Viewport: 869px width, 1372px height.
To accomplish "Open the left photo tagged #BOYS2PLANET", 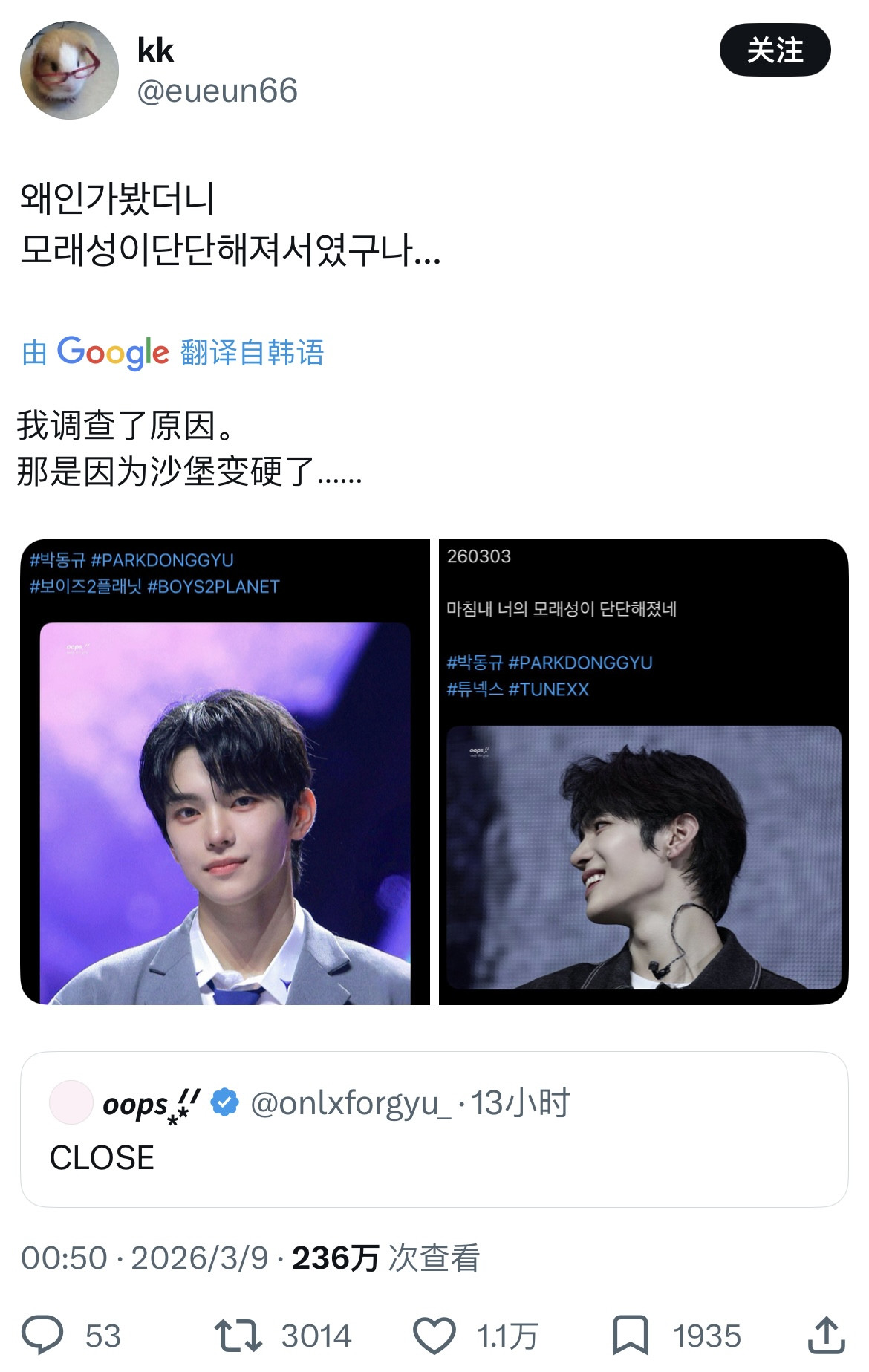I will point(224,773).
